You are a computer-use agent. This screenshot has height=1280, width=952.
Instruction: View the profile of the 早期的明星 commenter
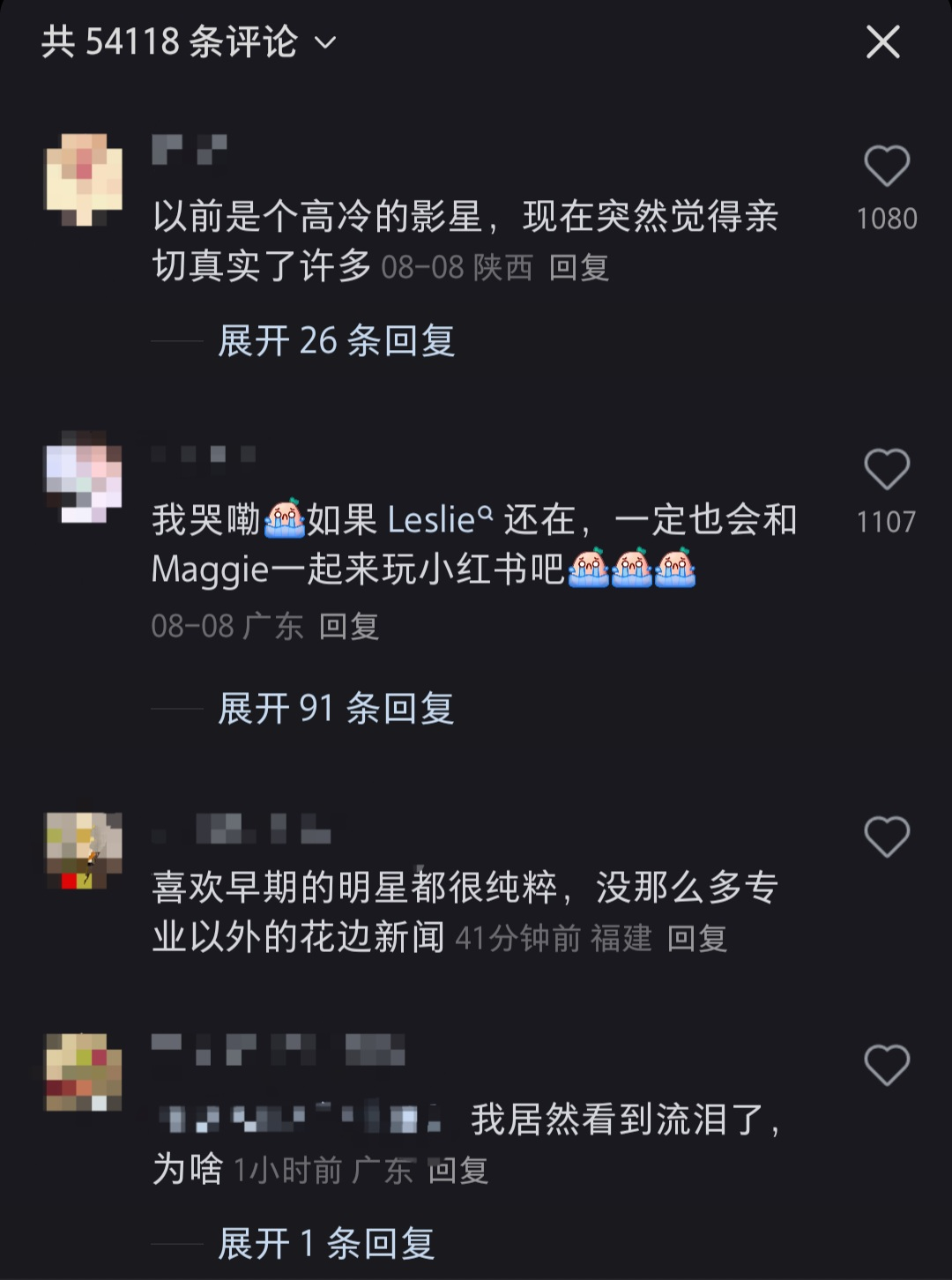point(84,851)
